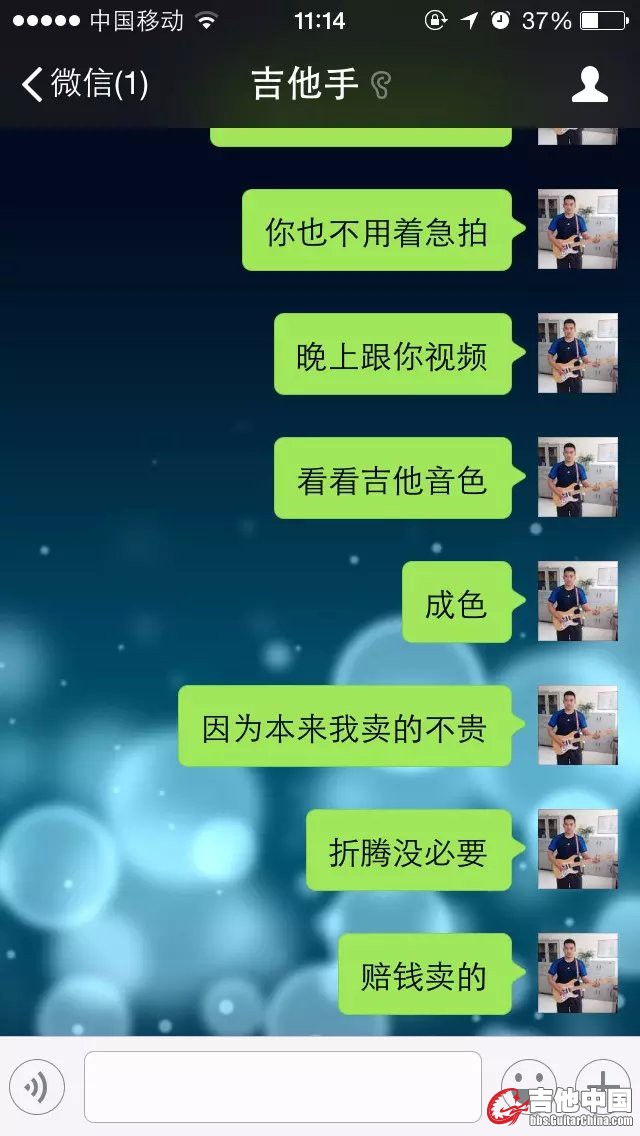The image size is (640, 1136).
Task: Tap the avatar beside 赔钱卖的
Action: point(577,973)
